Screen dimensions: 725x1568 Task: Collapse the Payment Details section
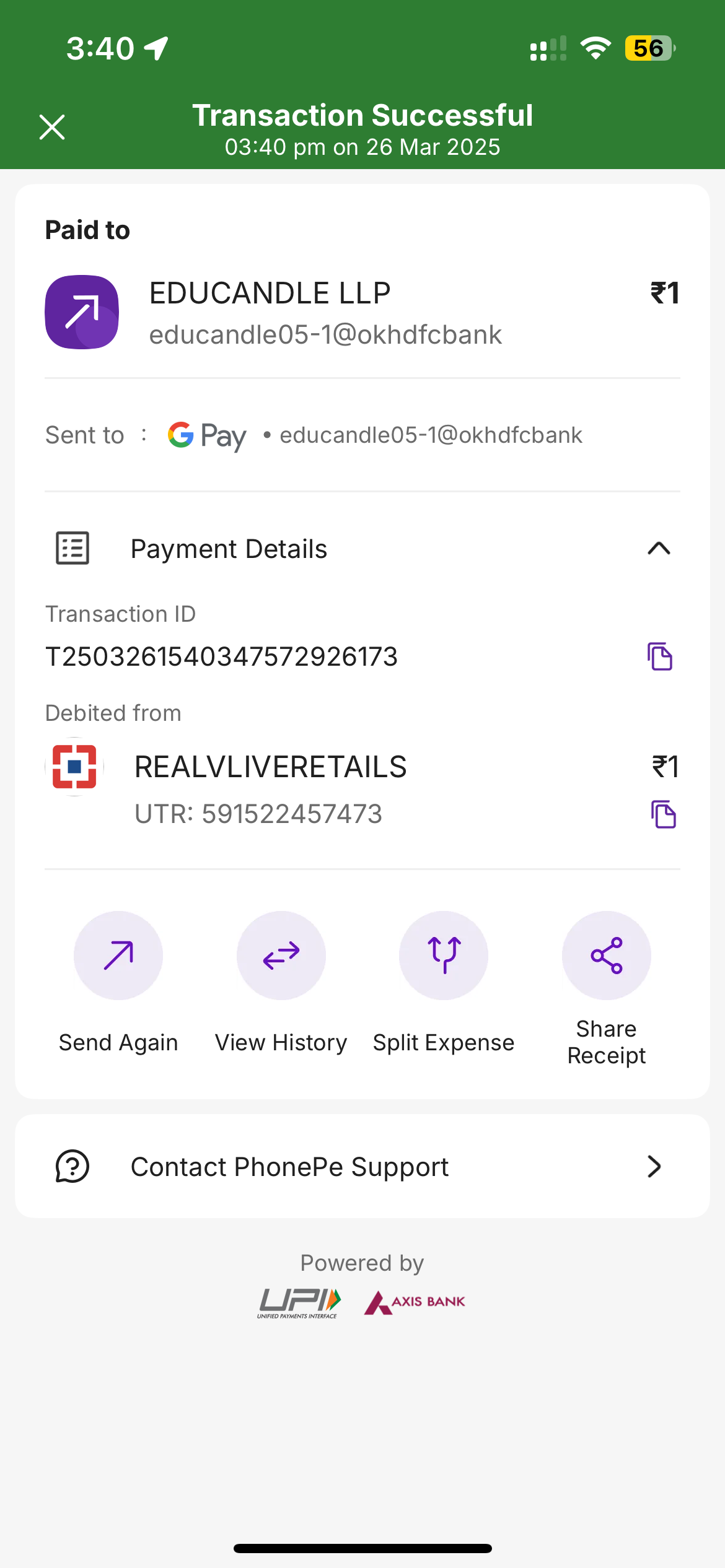tap(659, 549)
